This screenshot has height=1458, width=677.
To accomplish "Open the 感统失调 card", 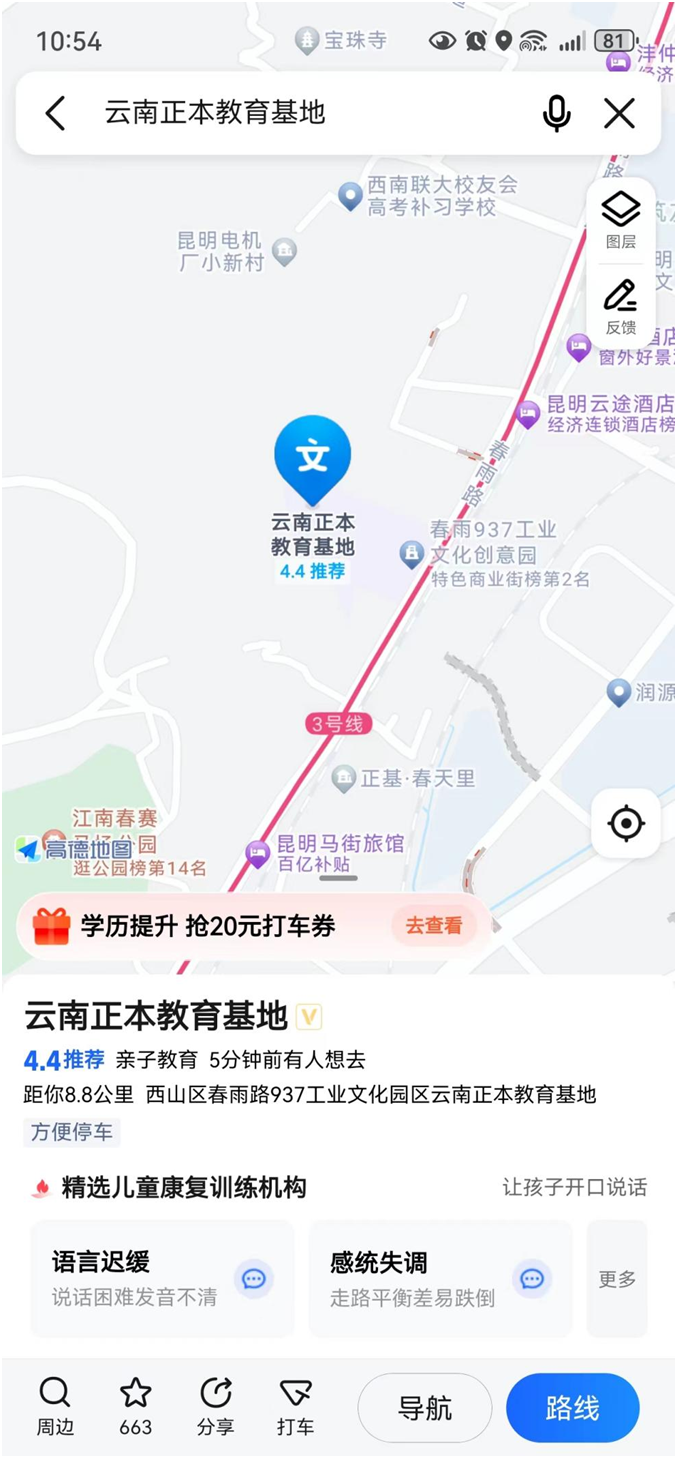I will tap(440, 1278).
